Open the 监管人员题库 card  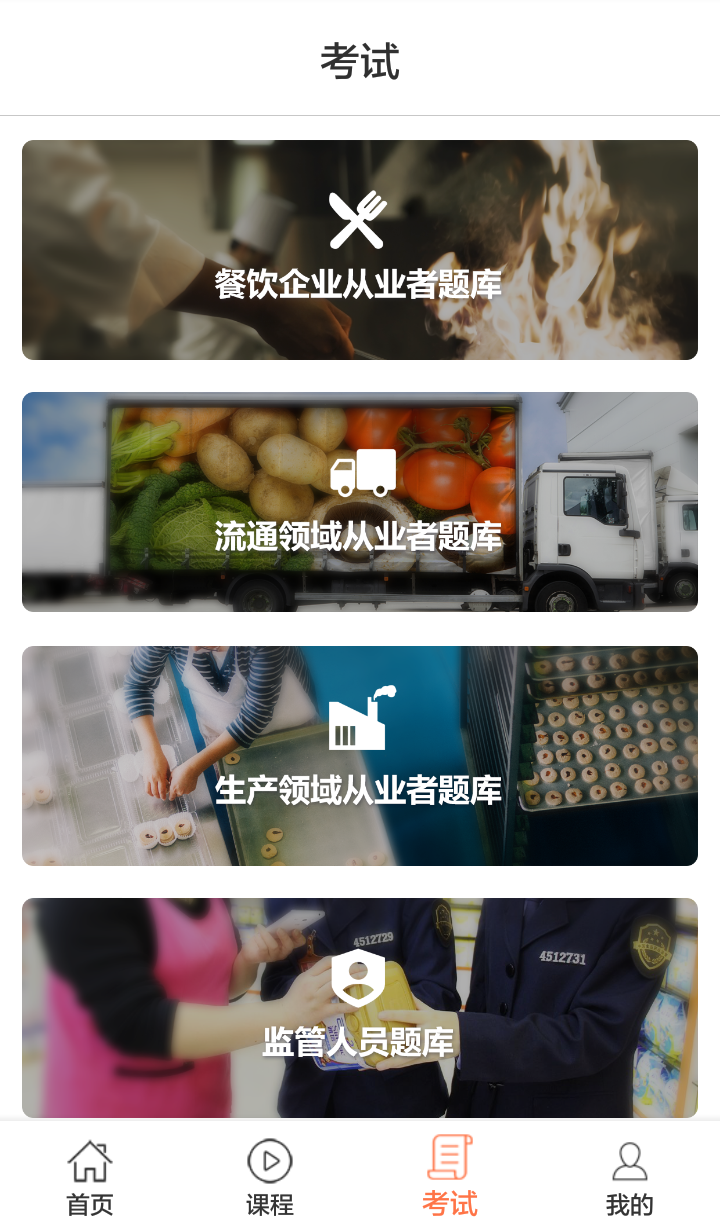(x=360, y=1008)
